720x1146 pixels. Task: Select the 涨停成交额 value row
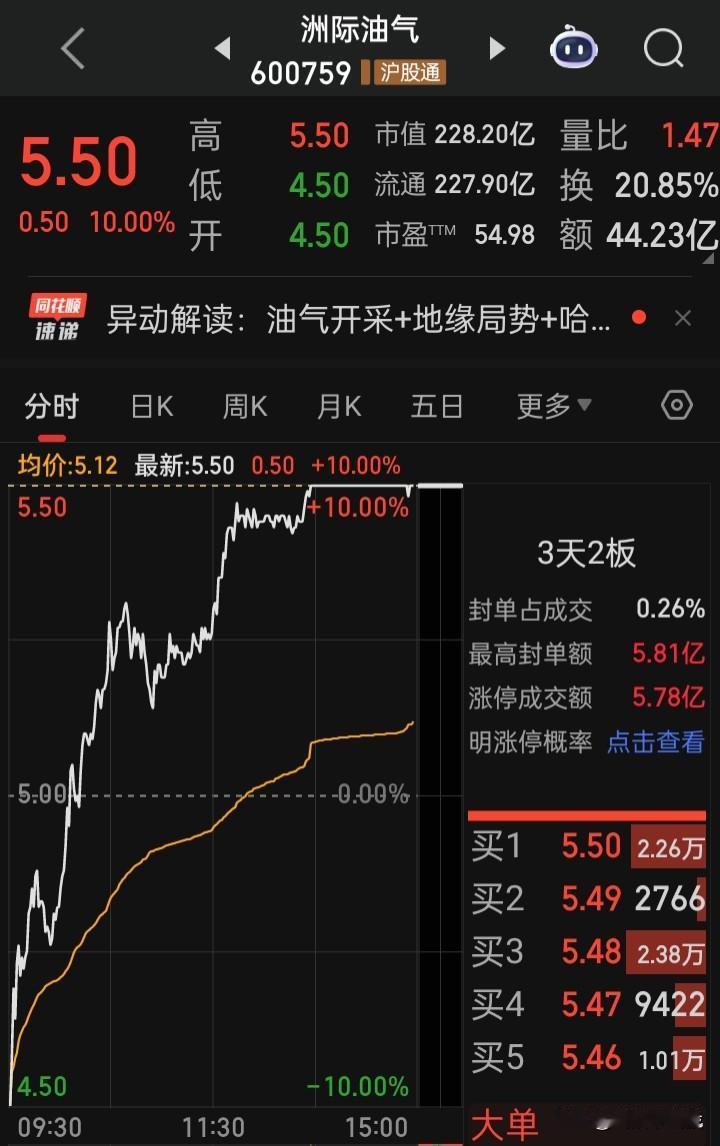587,697
